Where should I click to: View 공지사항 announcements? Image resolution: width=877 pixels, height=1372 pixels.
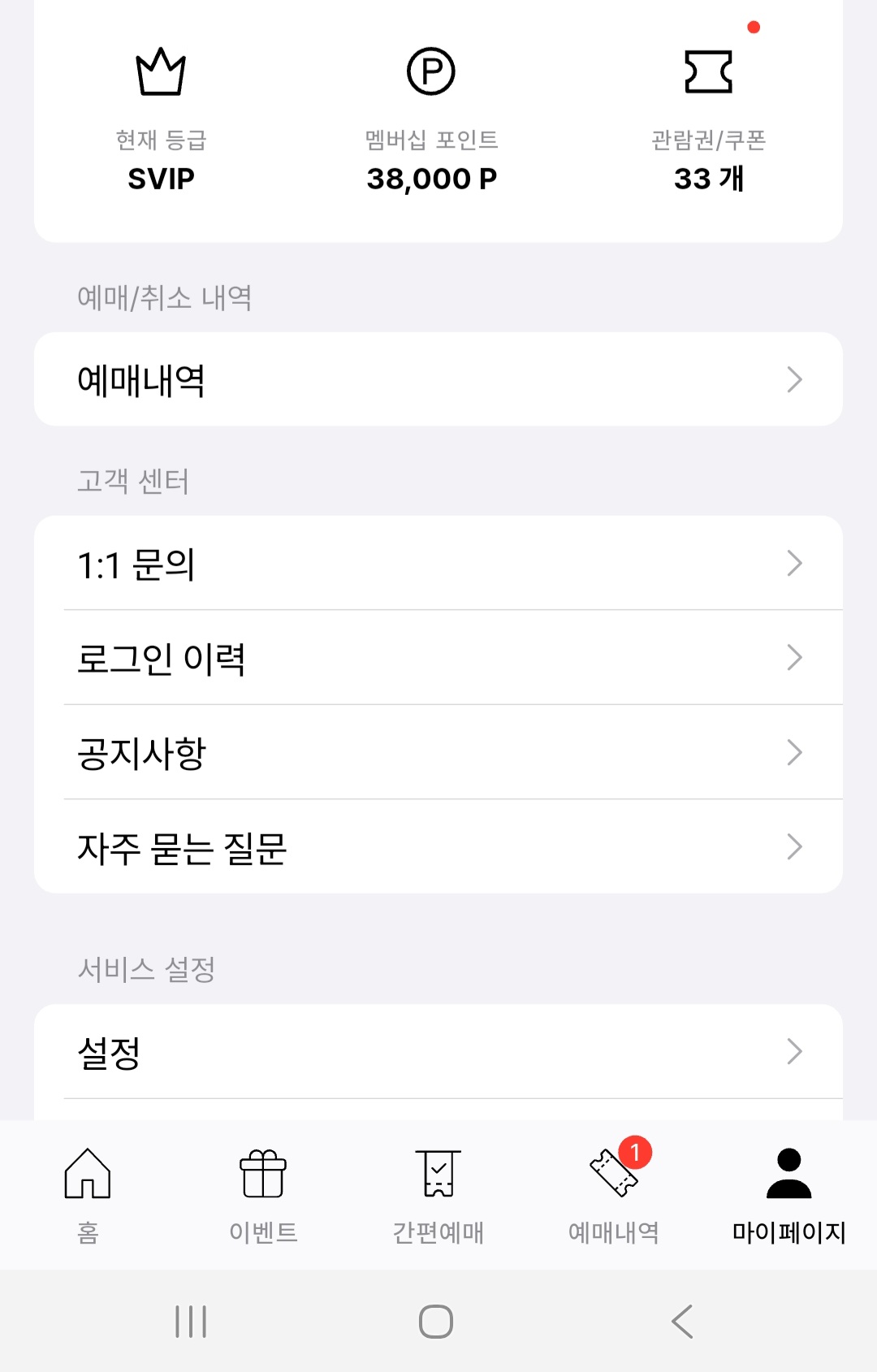pyautogui.click(x=438, y=752)
